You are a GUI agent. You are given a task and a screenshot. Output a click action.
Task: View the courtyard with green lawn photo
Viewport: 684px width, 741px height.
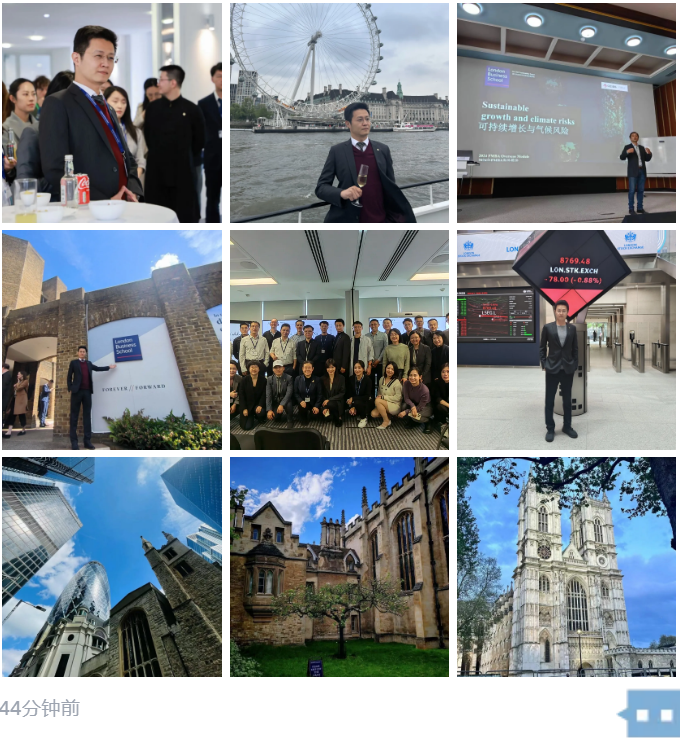click(x=339, y=567)
